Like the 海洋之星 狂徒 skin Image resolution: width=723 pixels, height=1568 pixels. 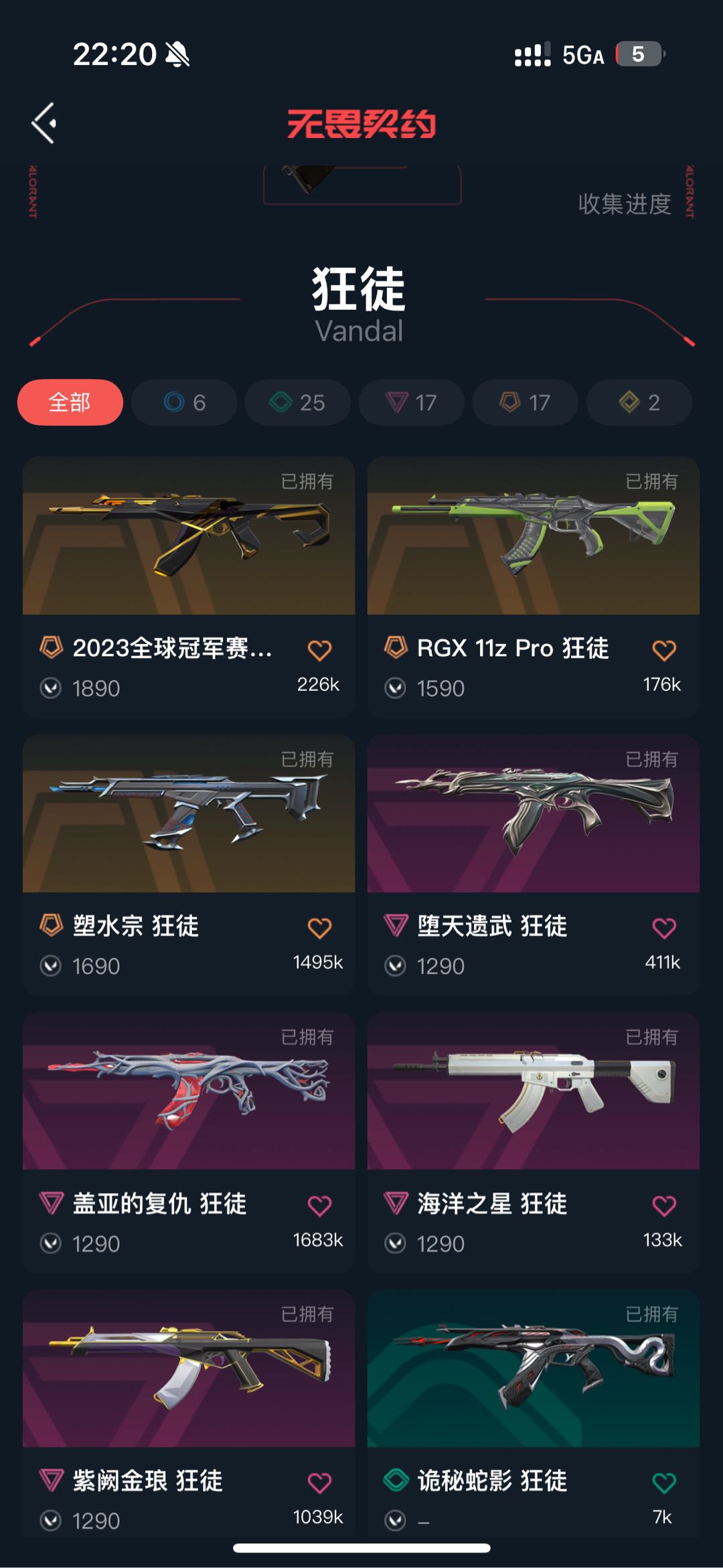[663, 1206]
